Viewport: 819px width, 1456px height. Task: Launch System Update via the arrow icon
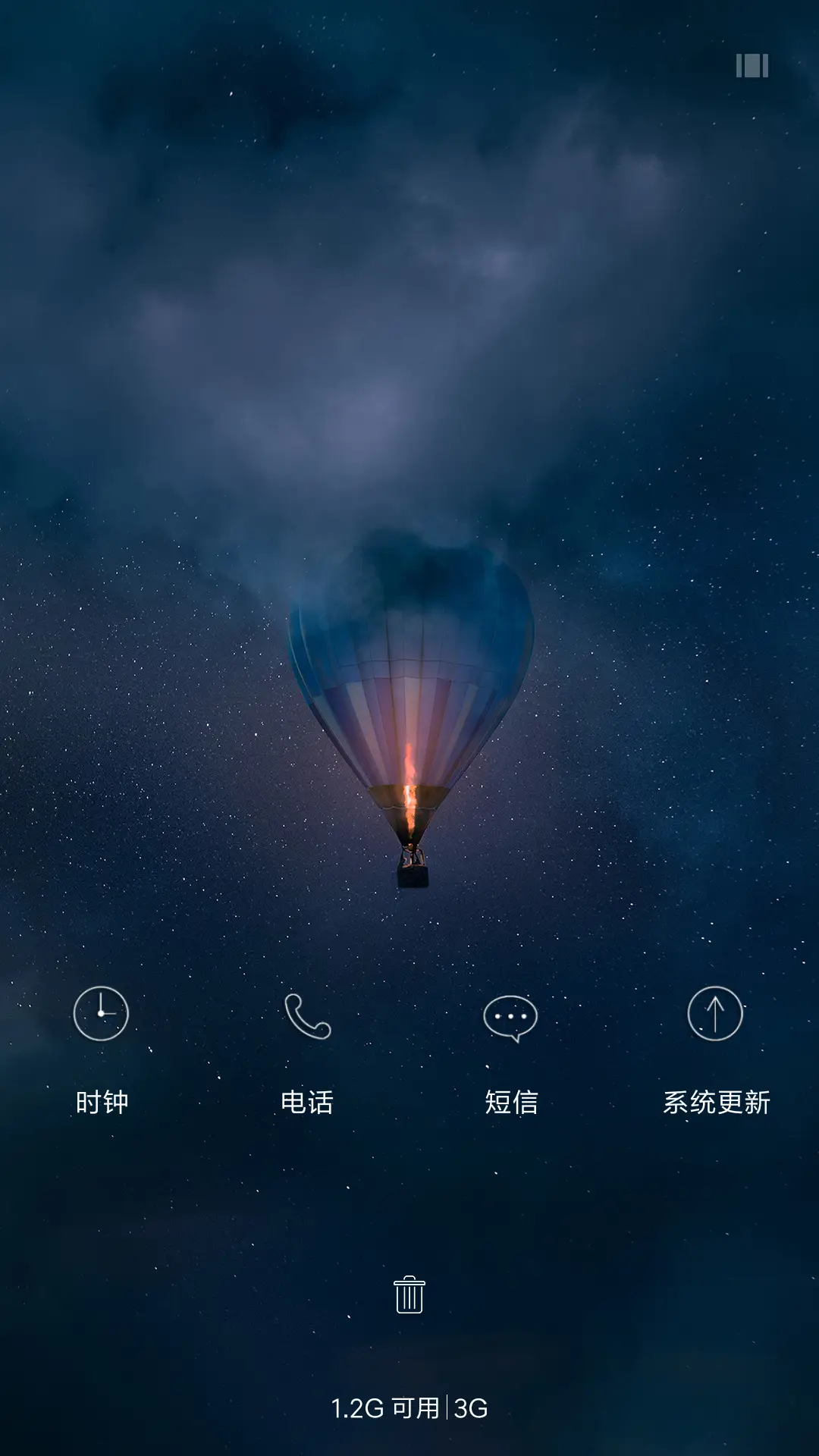pos(717,1012)
